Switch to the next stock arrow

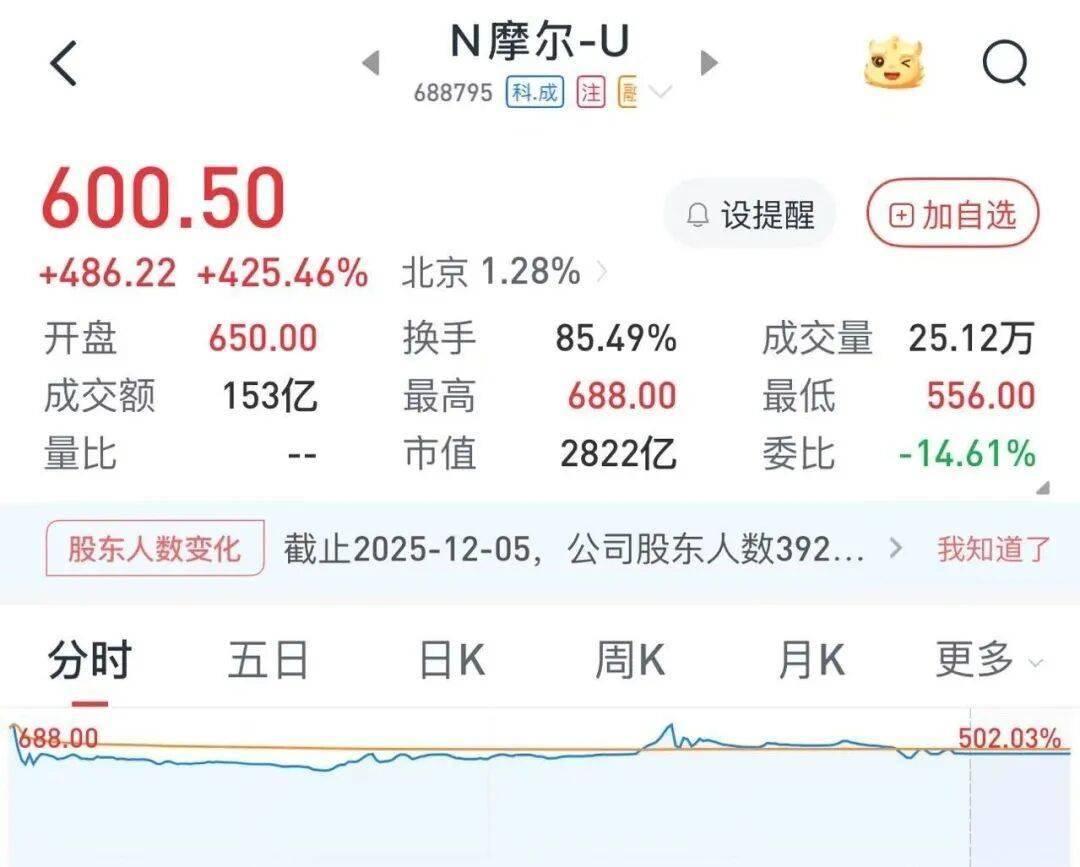(x=709, y=63)
